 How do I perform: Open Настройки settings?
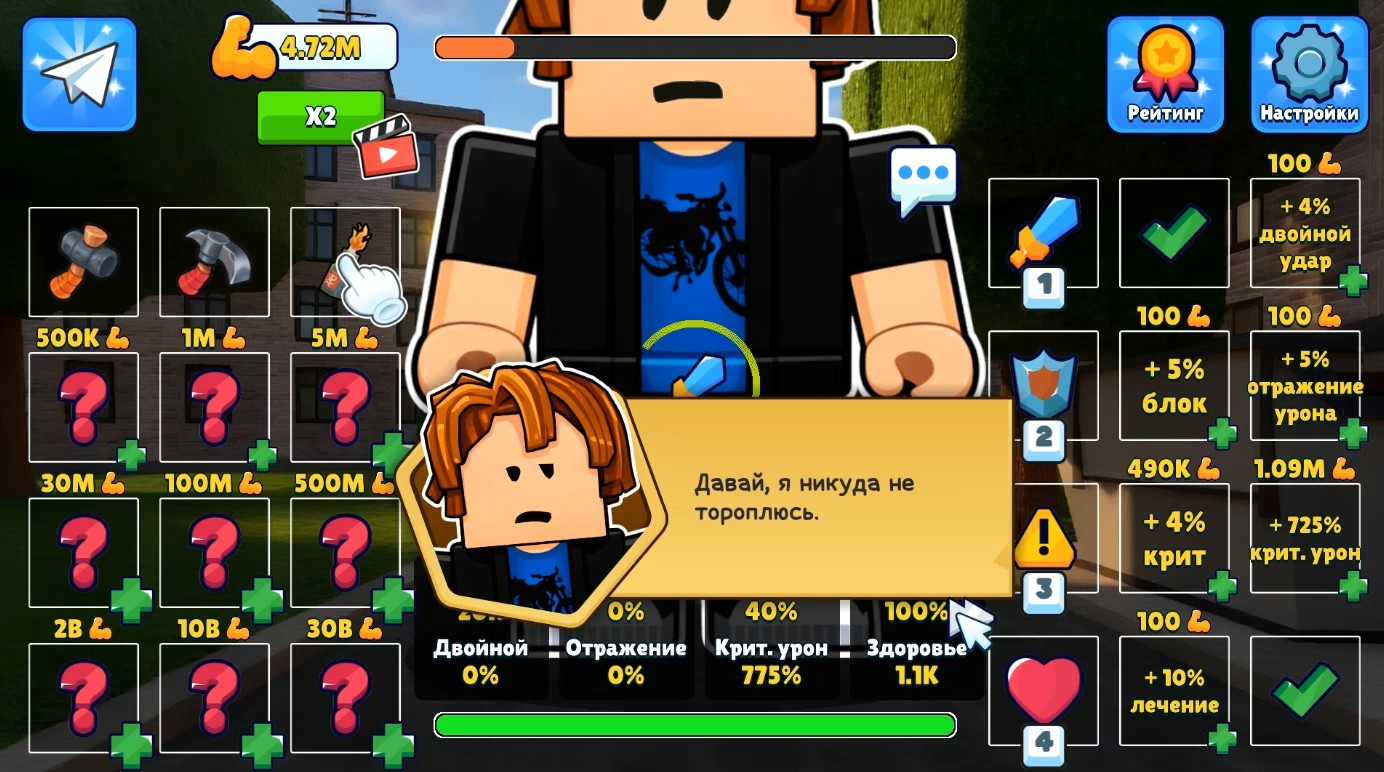tap(1309, 74)
